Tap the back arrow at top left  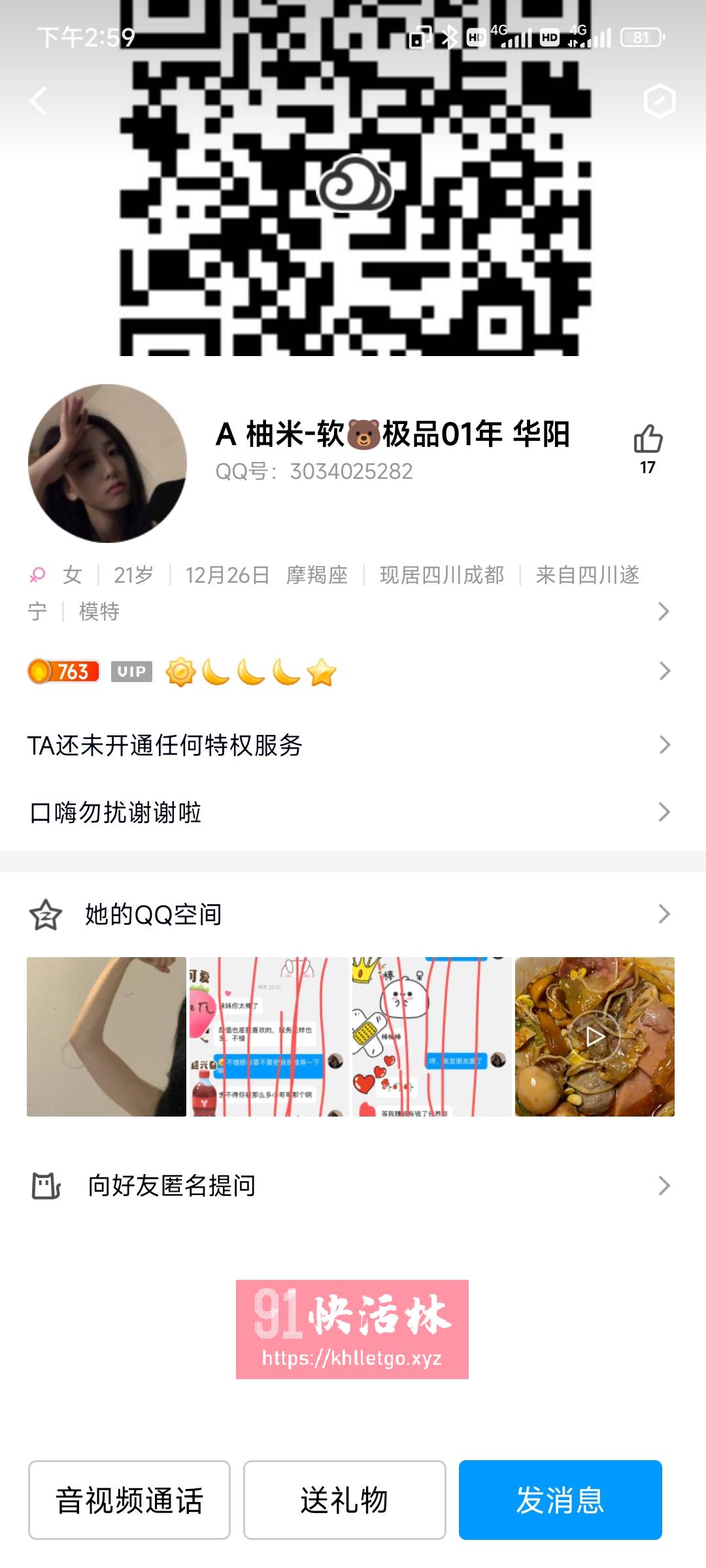(x=39, y=101)
